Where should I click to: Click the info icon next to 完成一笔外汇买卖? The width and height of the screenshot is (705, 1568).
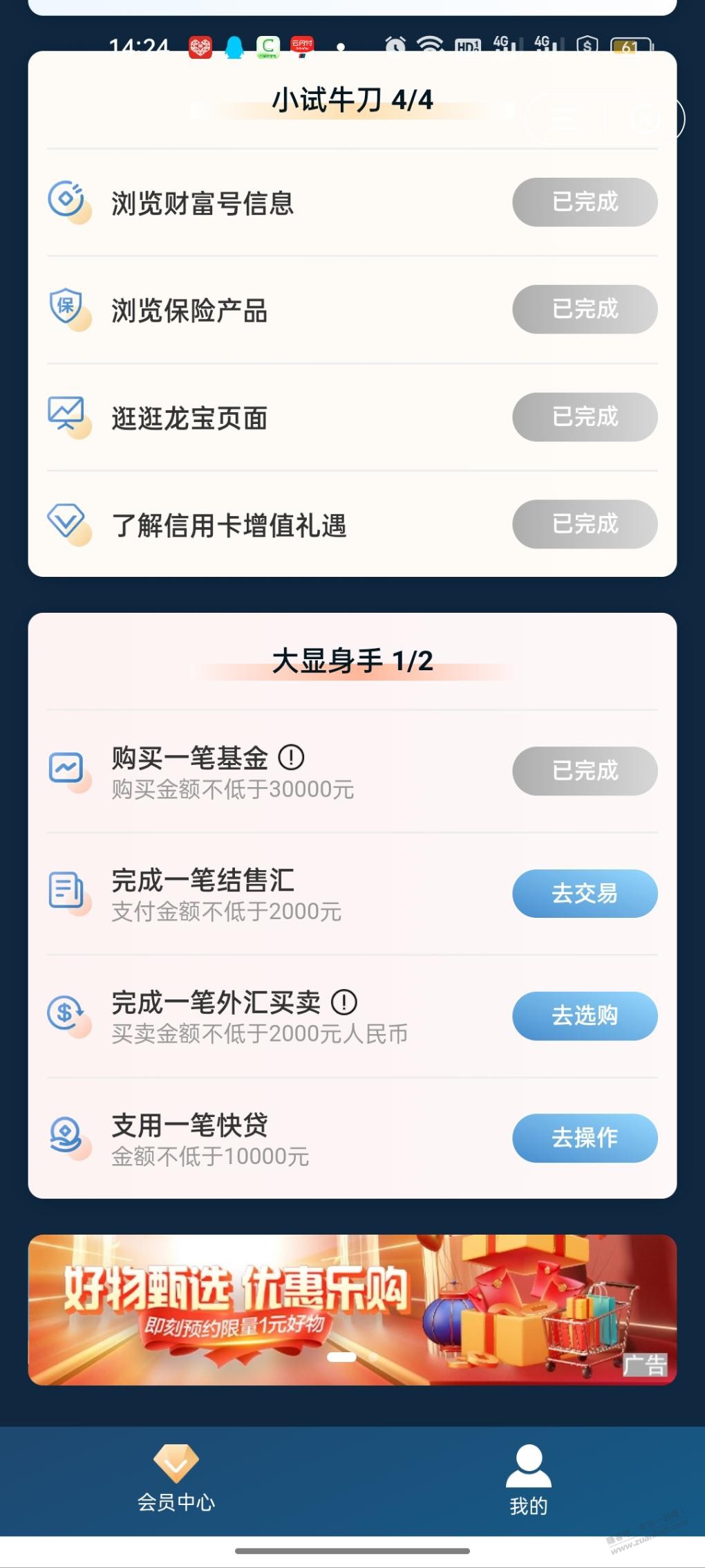(345, 1002)
